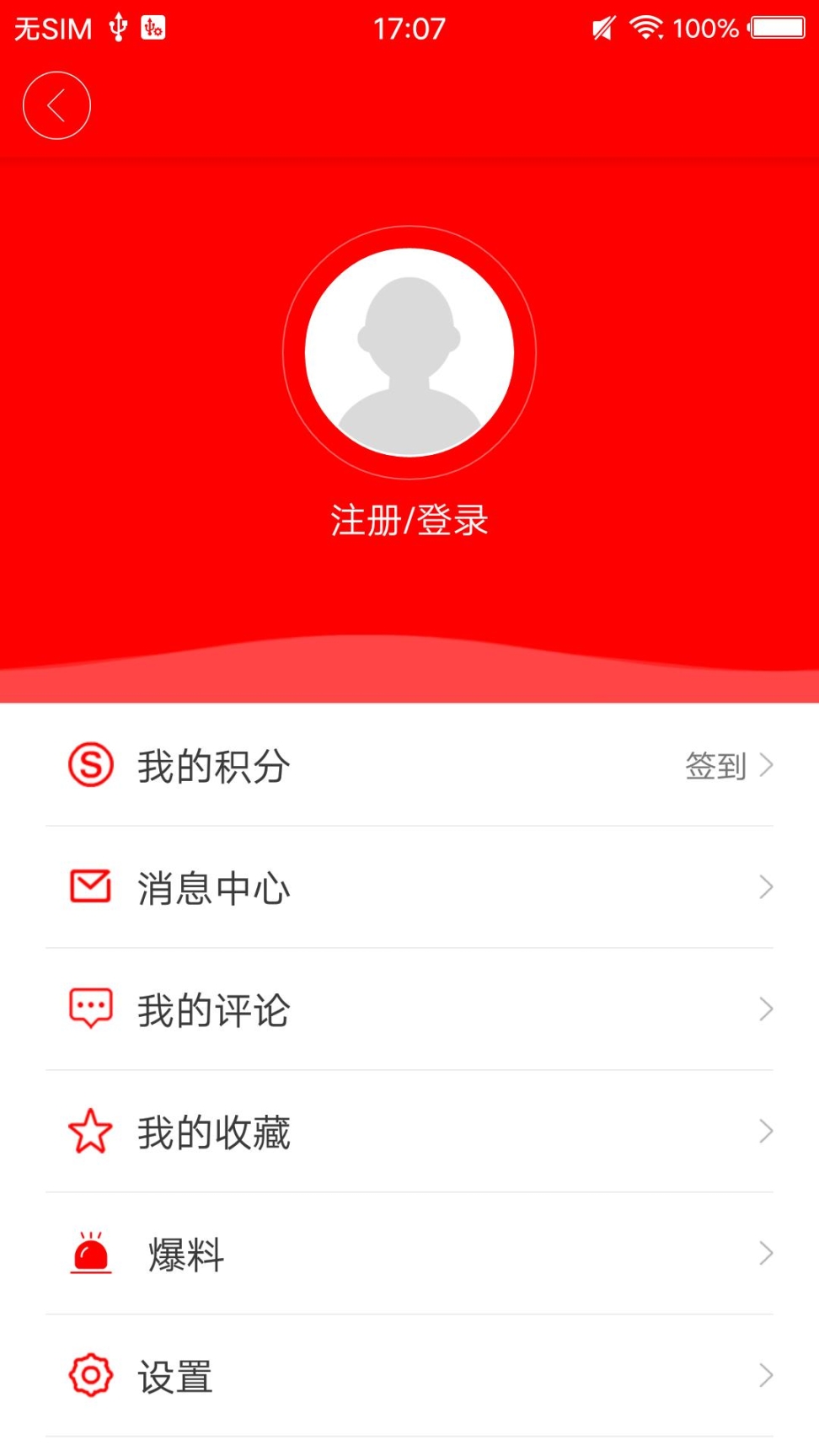
Task: Tap the back arrow icon
Action: pos(56,104)
